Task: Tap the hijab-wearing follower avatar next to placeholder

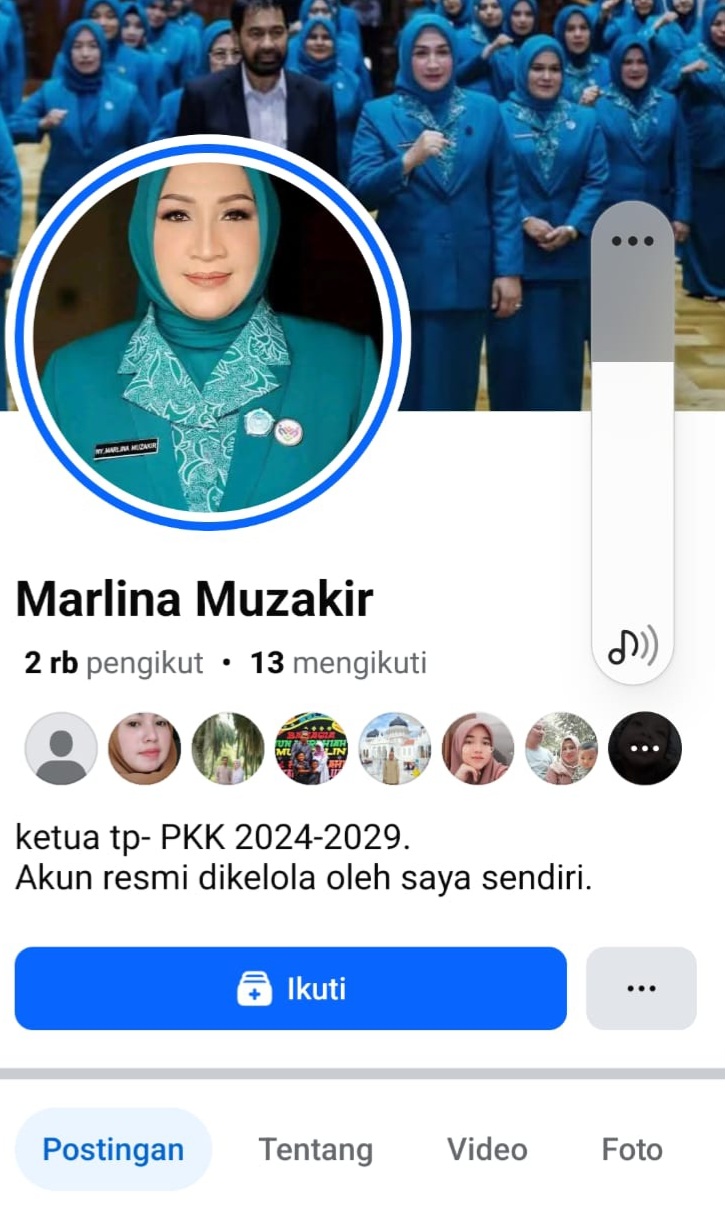Action: tap(143, 748)
